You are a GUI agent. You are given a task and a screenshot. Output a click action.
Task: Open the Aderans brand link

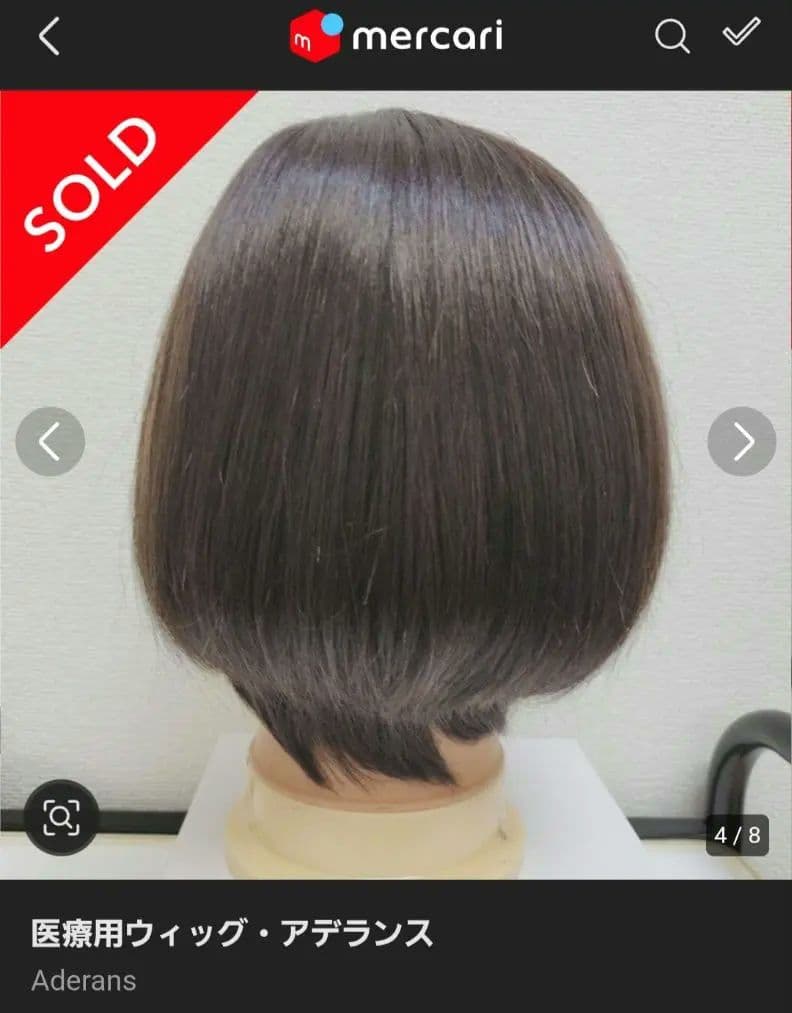point(84,980)
